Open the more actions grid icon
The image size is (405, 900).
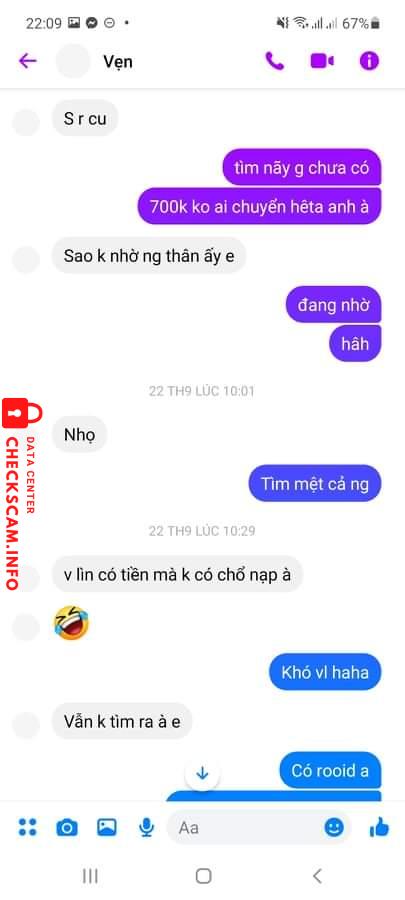28,827
